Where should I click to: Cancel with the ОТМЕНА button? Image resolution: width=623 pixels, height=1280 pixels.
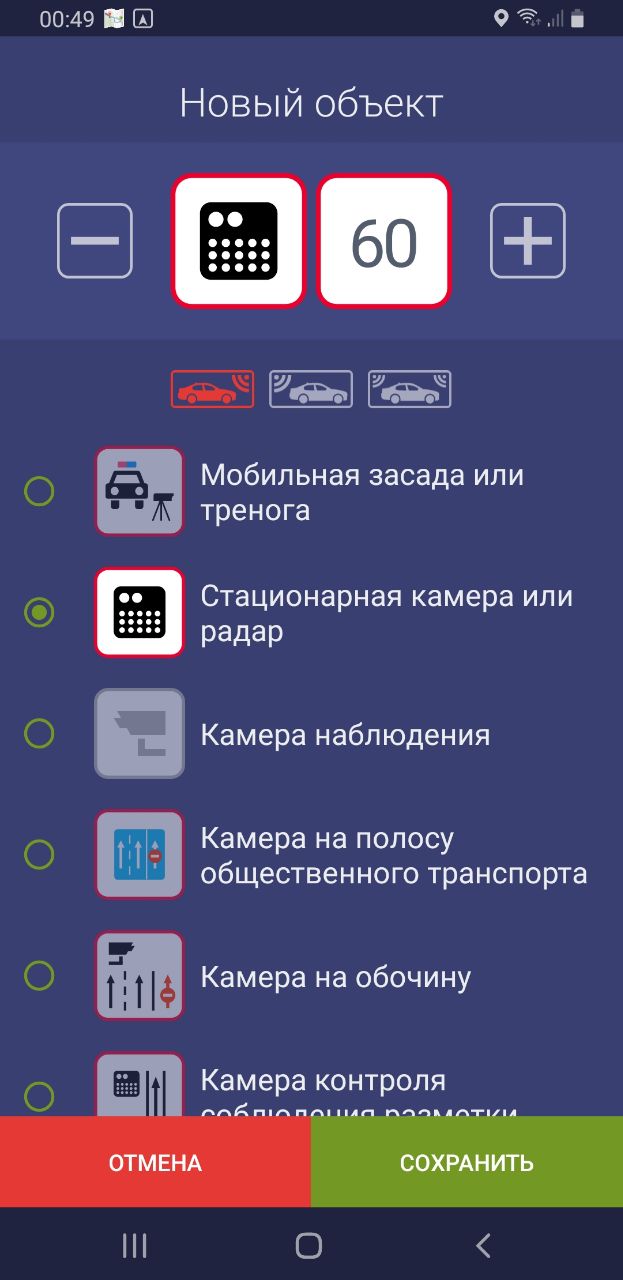click(x=155, y=1163)
